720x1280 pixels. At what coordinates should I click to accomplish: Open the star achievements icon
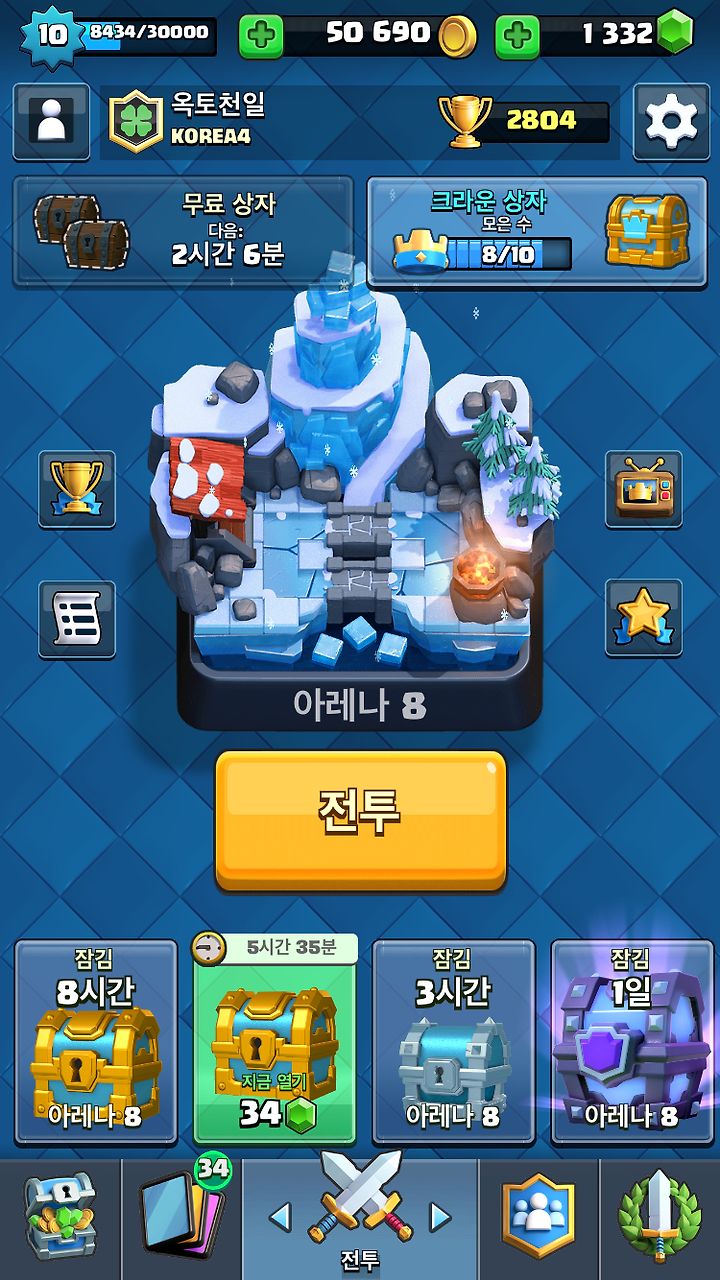click(x=643, y=619)
